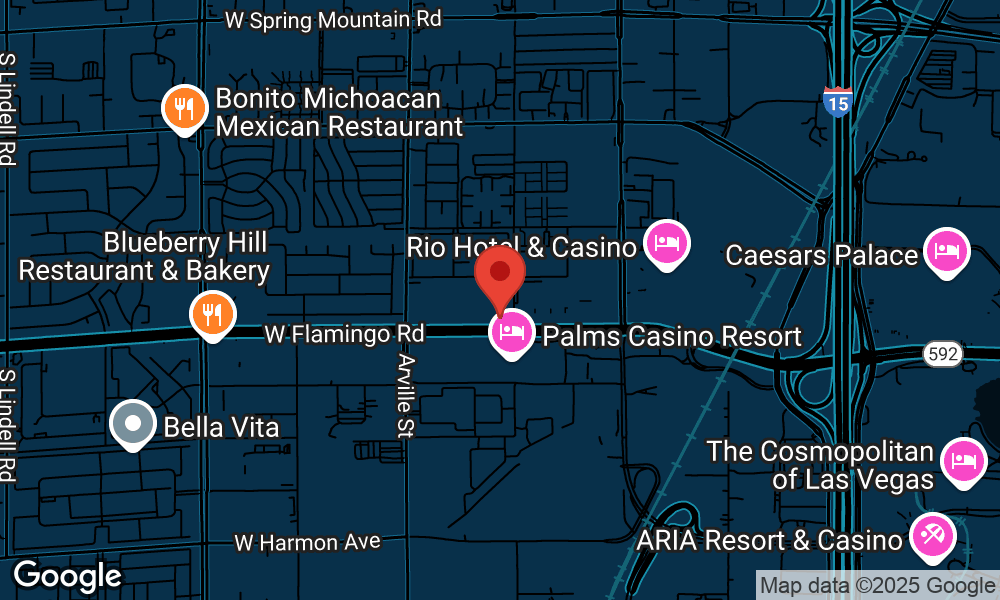Screen dimensions: 1000x600
Task: Select The Cosmopolitan of Las Vegas pin
Action: point(963,461)
